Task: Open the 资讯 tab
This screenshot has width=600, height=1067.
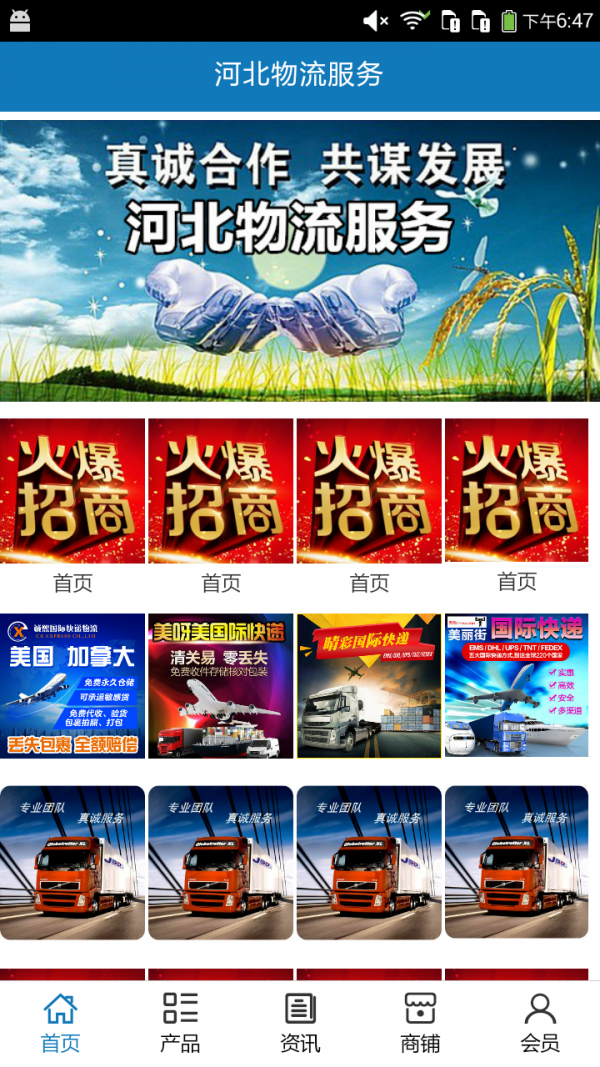Action: click(x=300, y=1022)
